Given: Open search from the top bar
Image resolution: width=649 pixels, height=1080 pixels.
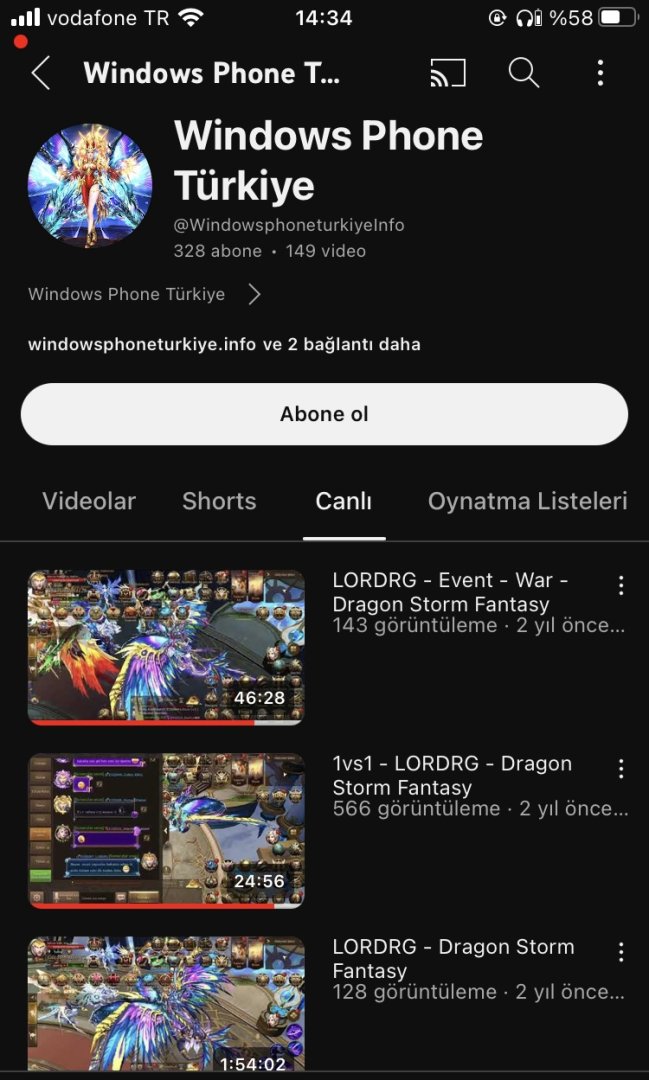Looking at the screenshot, I should point(523,73).
